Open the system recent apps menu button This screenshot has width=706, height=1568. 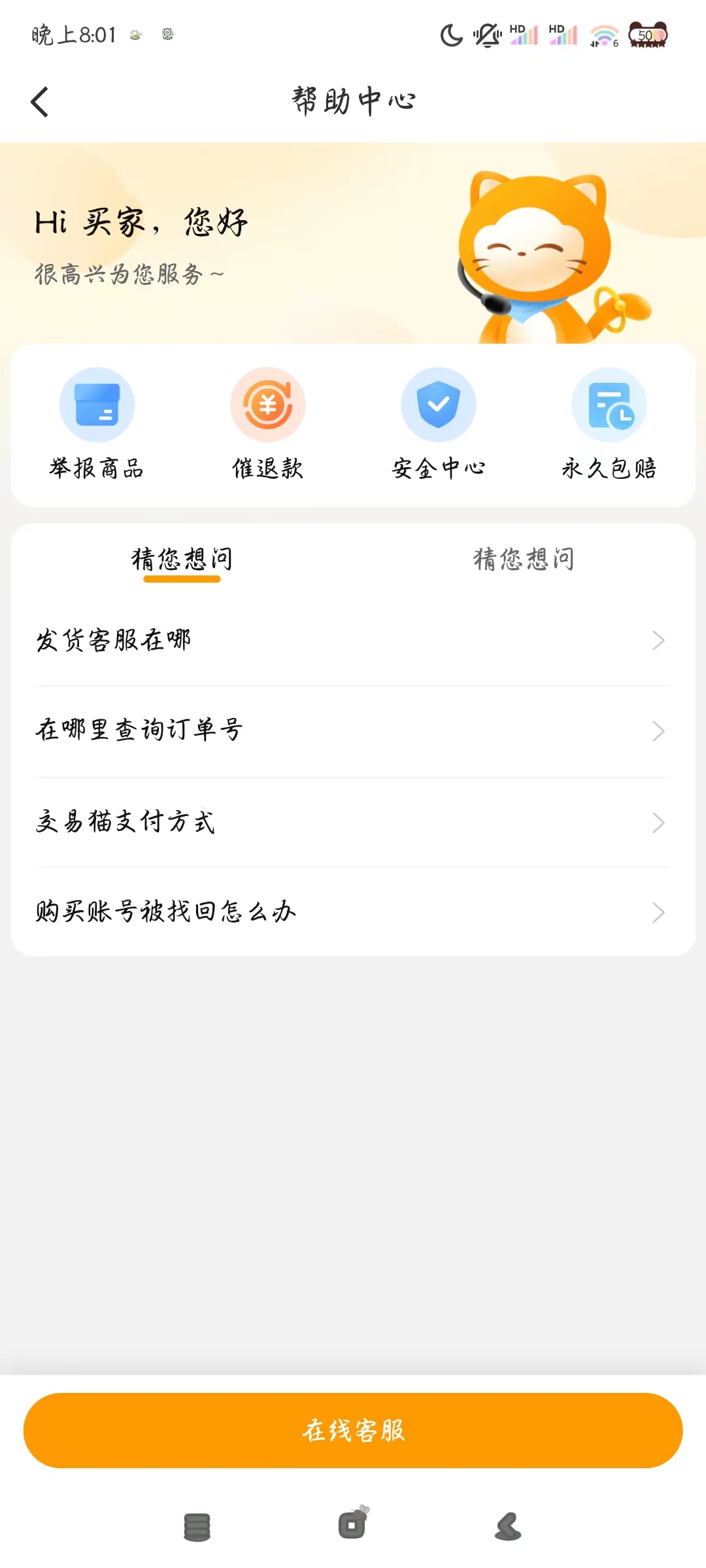[x=197, y=1527]
